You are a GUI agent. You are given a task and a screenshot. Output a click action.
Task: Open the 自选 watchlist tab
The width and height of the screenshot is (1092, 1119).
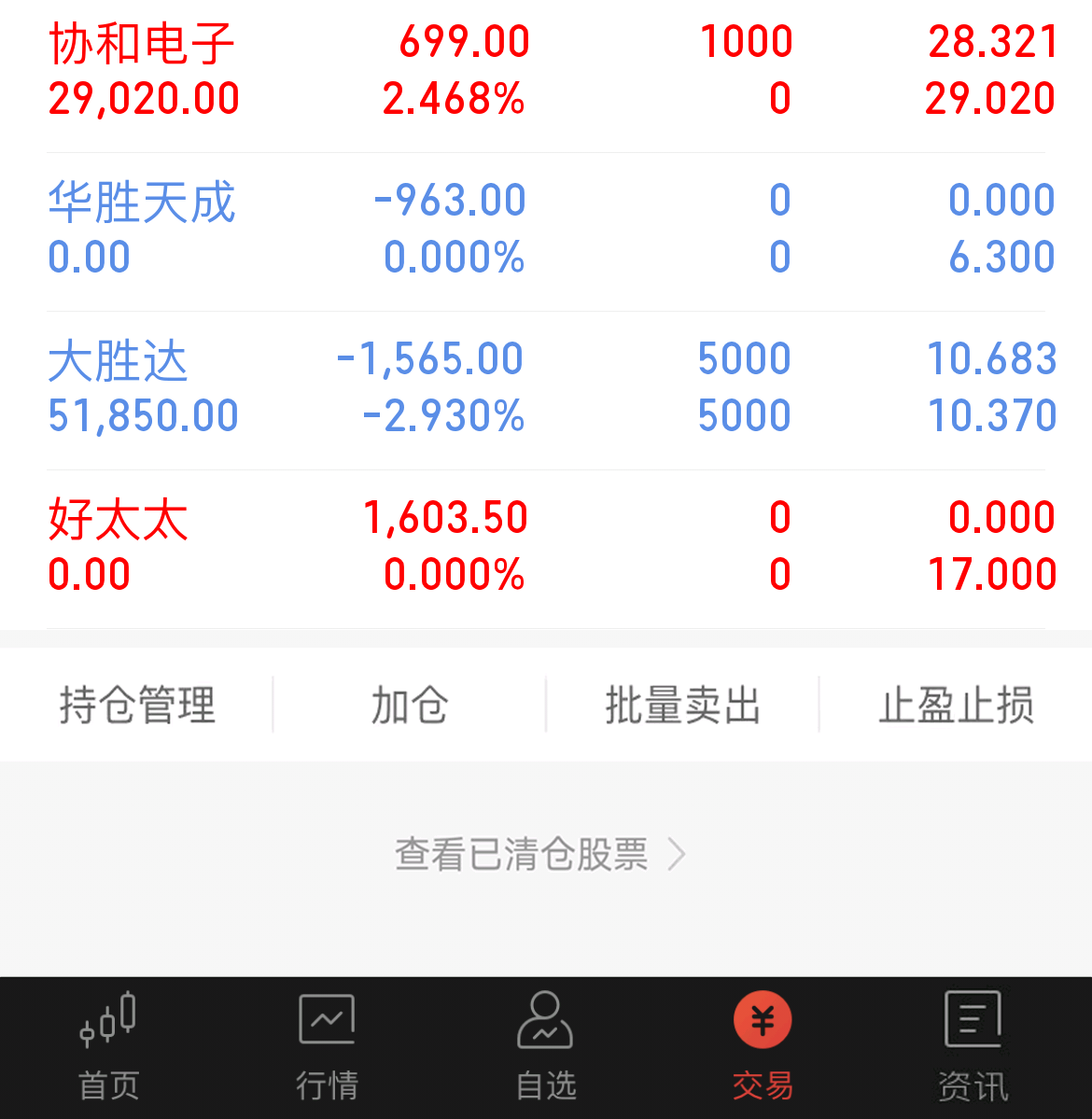click(545, 1048)
